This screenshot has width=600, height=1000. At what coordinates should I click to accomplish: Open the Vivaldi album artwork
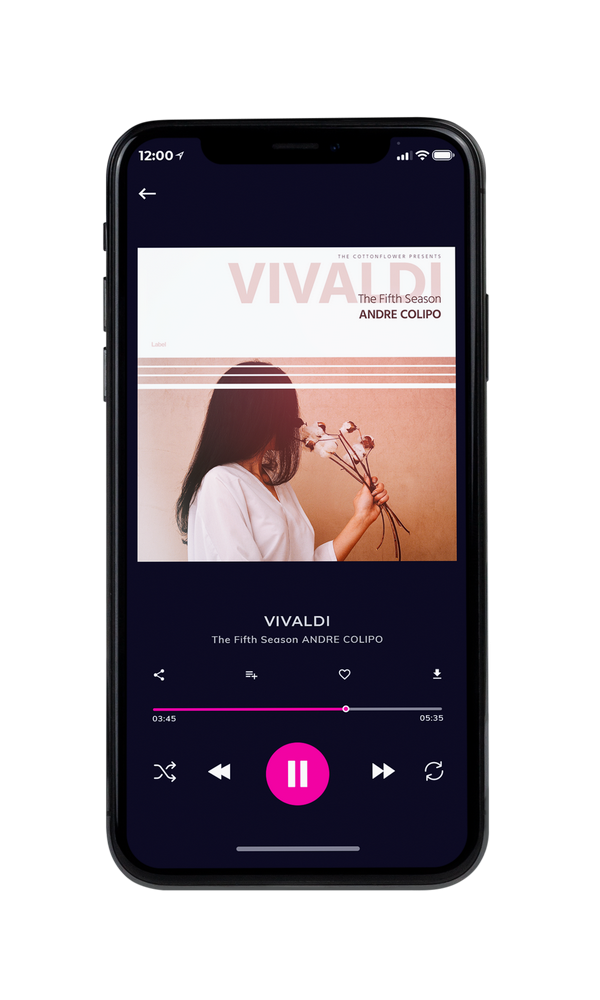pyautogui.click(x=297, y=404)
